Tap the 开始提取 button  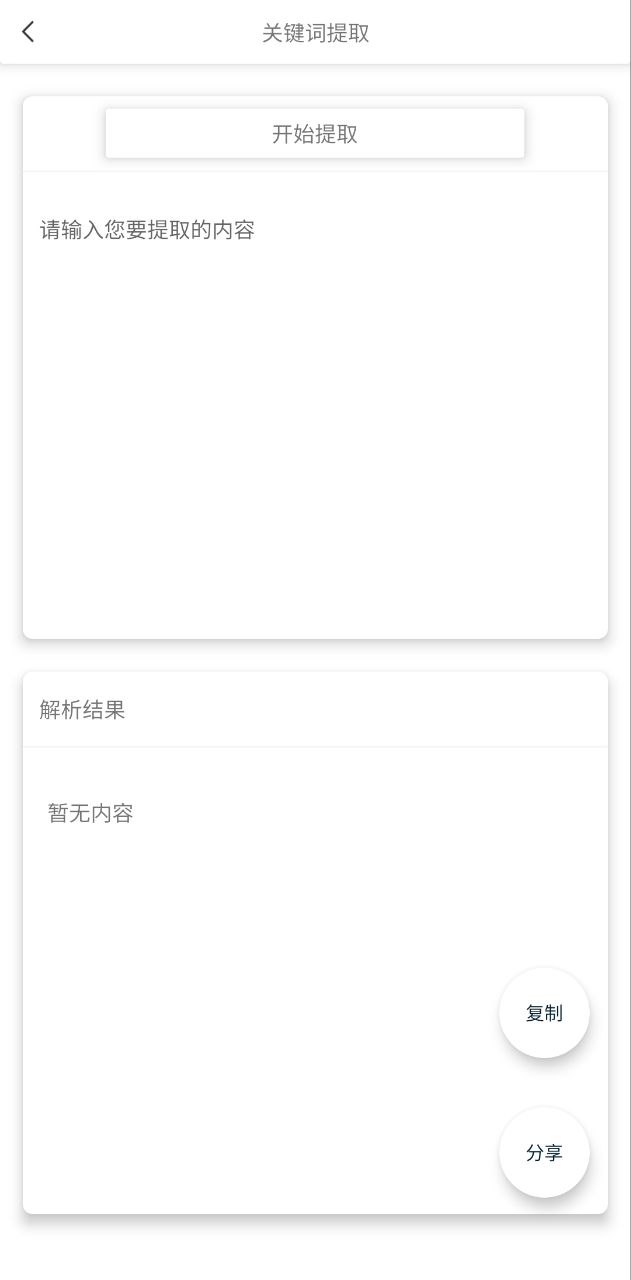315,134
